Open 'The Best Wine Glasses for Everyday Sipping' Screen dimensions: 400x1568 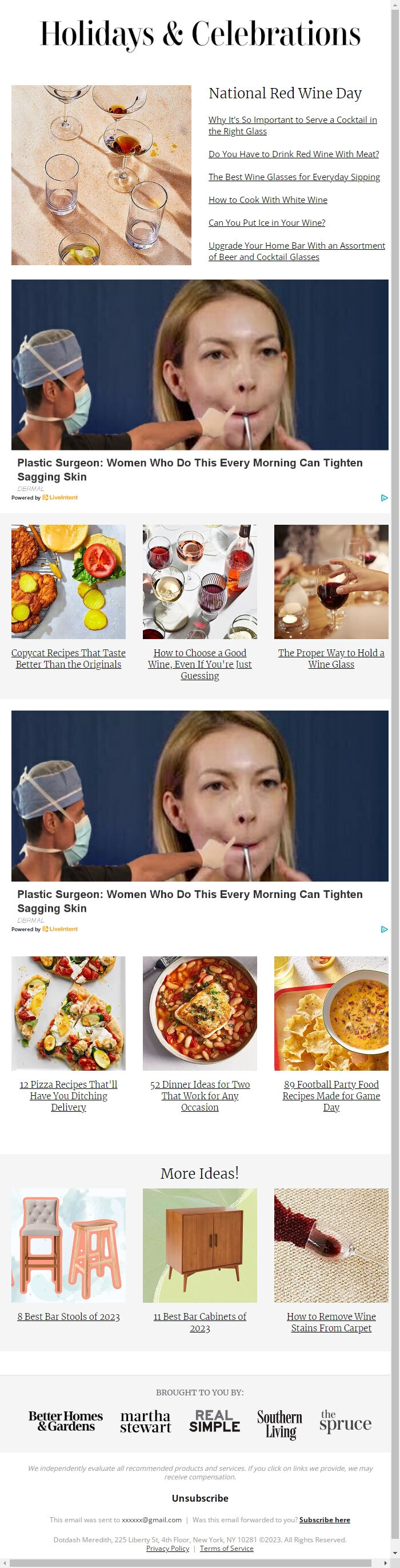[294, 177]
